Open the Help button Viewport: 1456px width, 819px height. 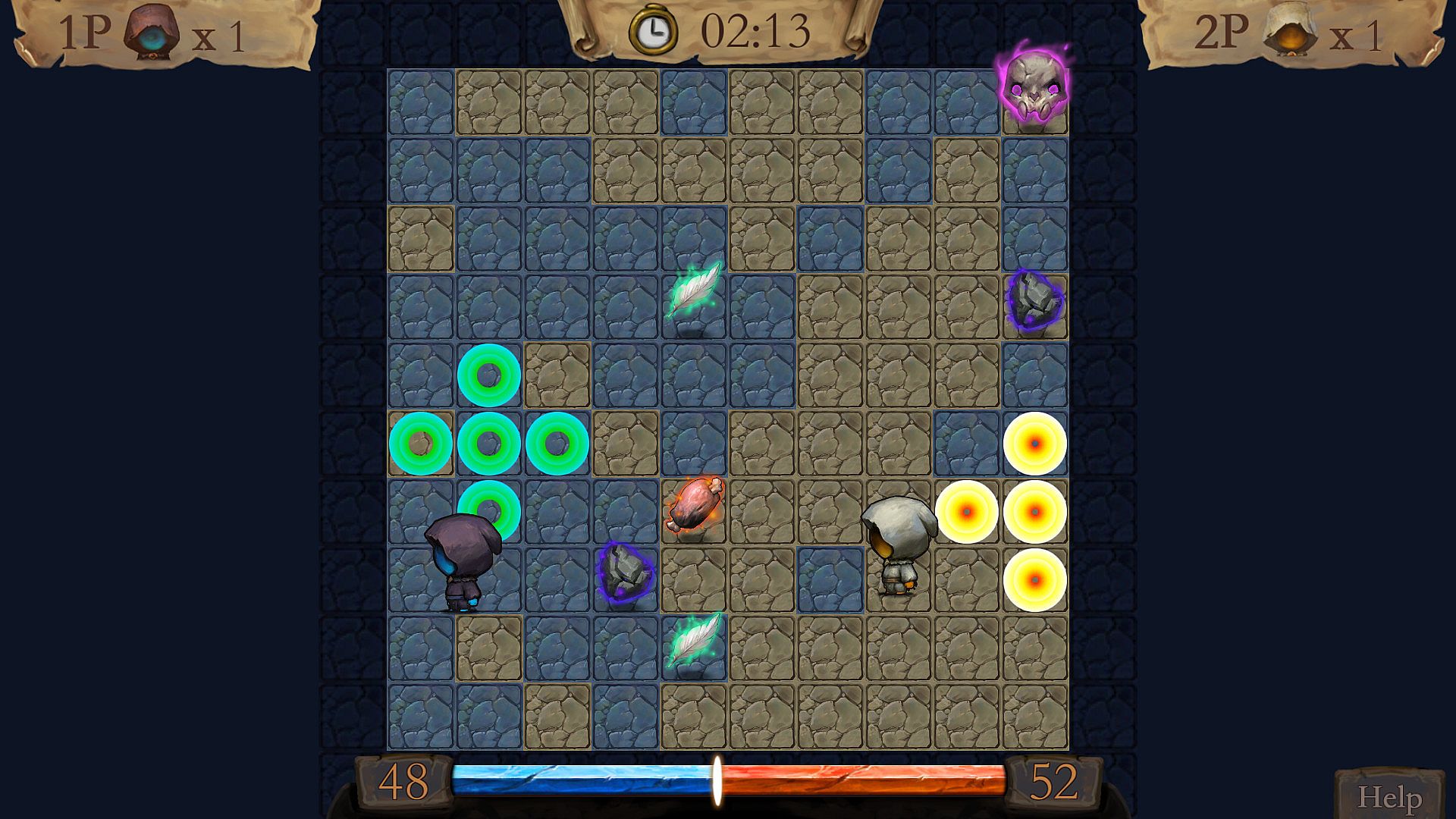pos(1389,797)
